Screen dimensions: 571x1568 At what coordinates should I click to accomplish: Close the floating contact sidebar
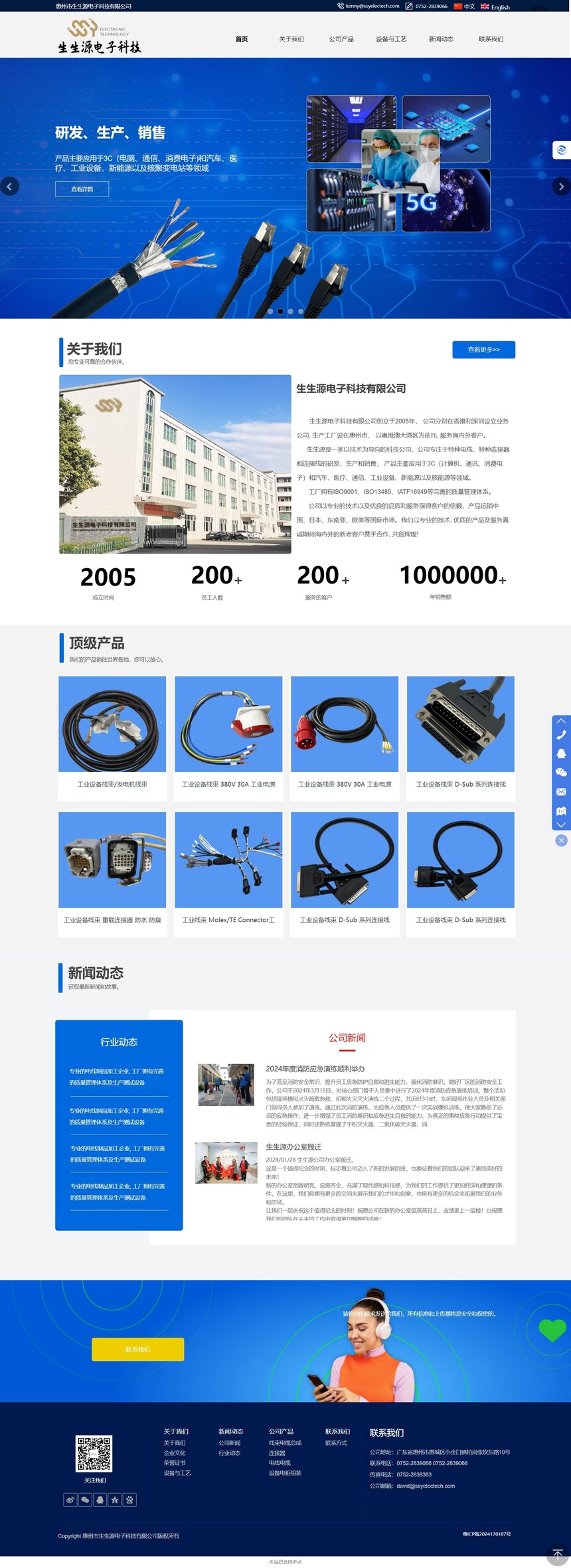click(561, 840)
